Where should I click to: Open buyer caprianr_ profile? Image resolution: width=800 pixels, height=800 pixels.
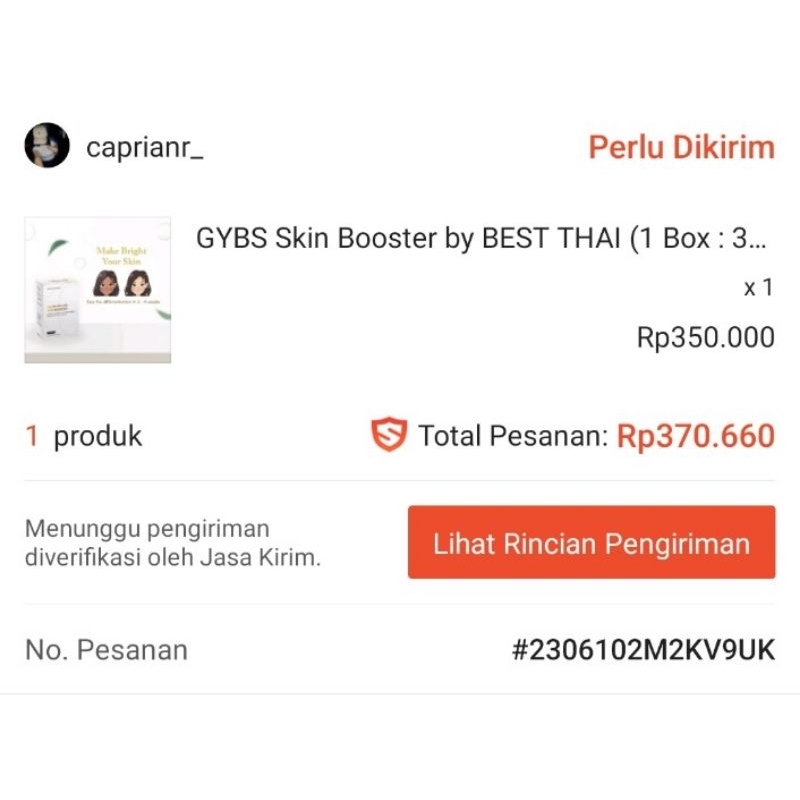pyautogui.click(x=144, y=148)
